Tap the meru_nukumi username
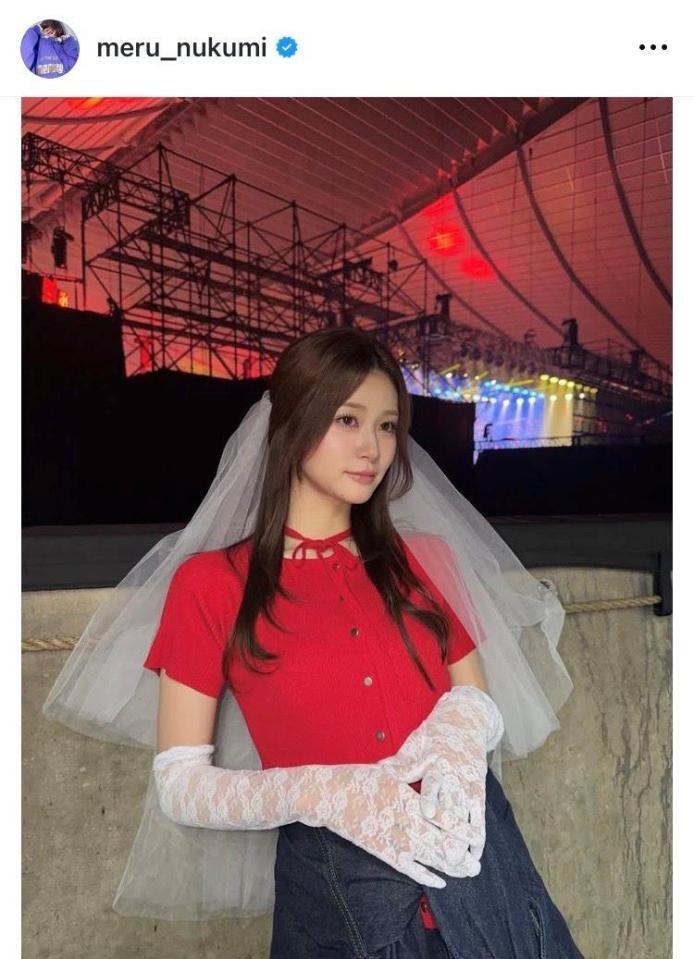This screenshot has height=959, width=694. point(181,48)
